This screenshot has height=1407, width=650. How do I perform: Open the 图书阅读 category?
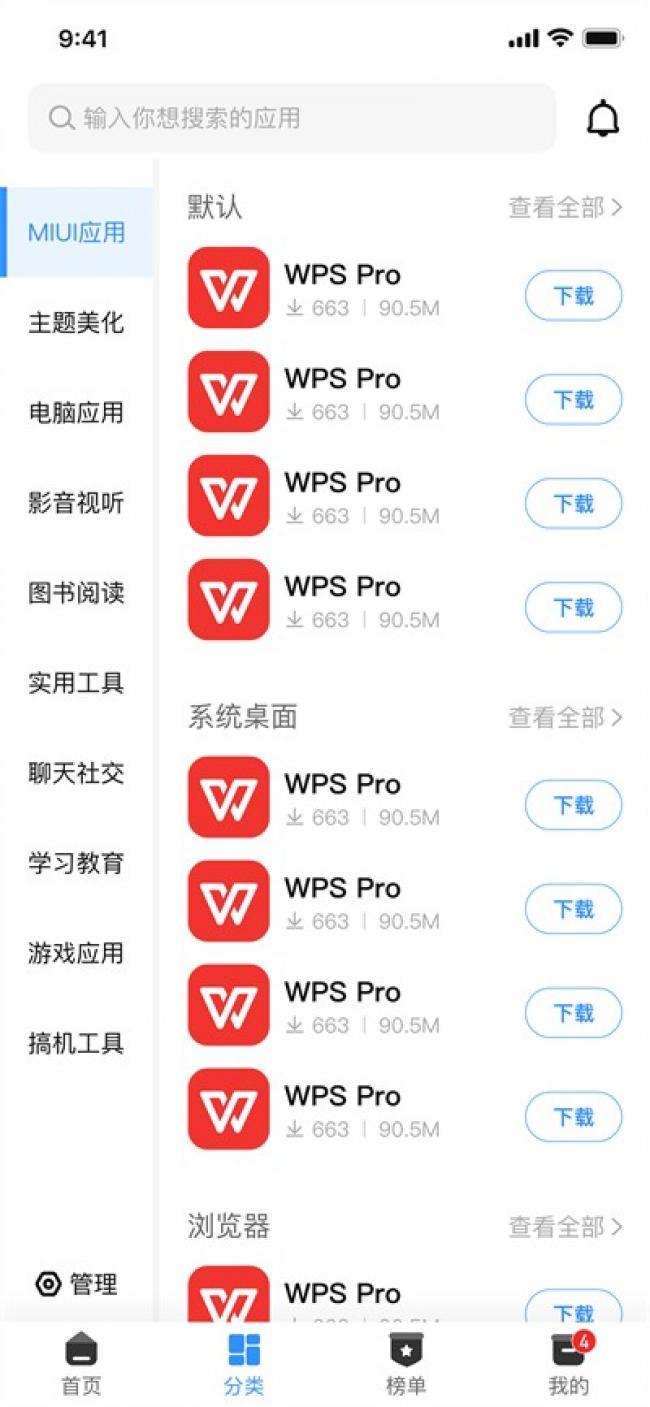tap(76, 592)
